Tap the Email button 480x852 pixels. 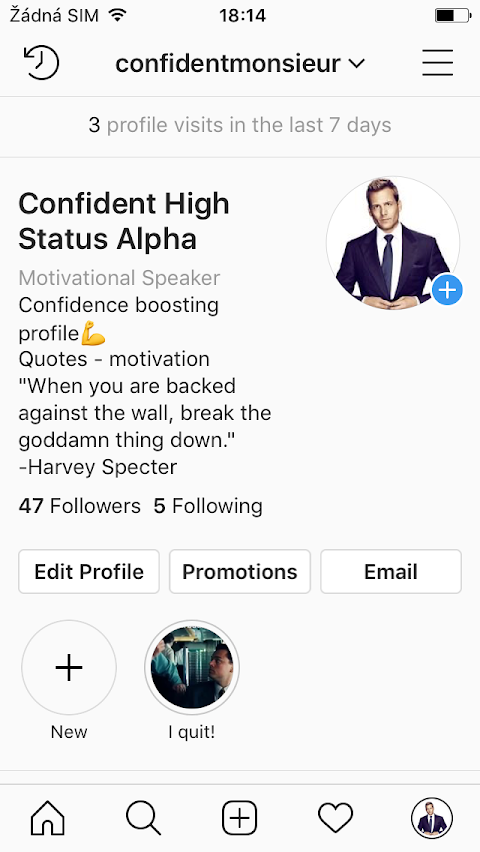(391, 572)
